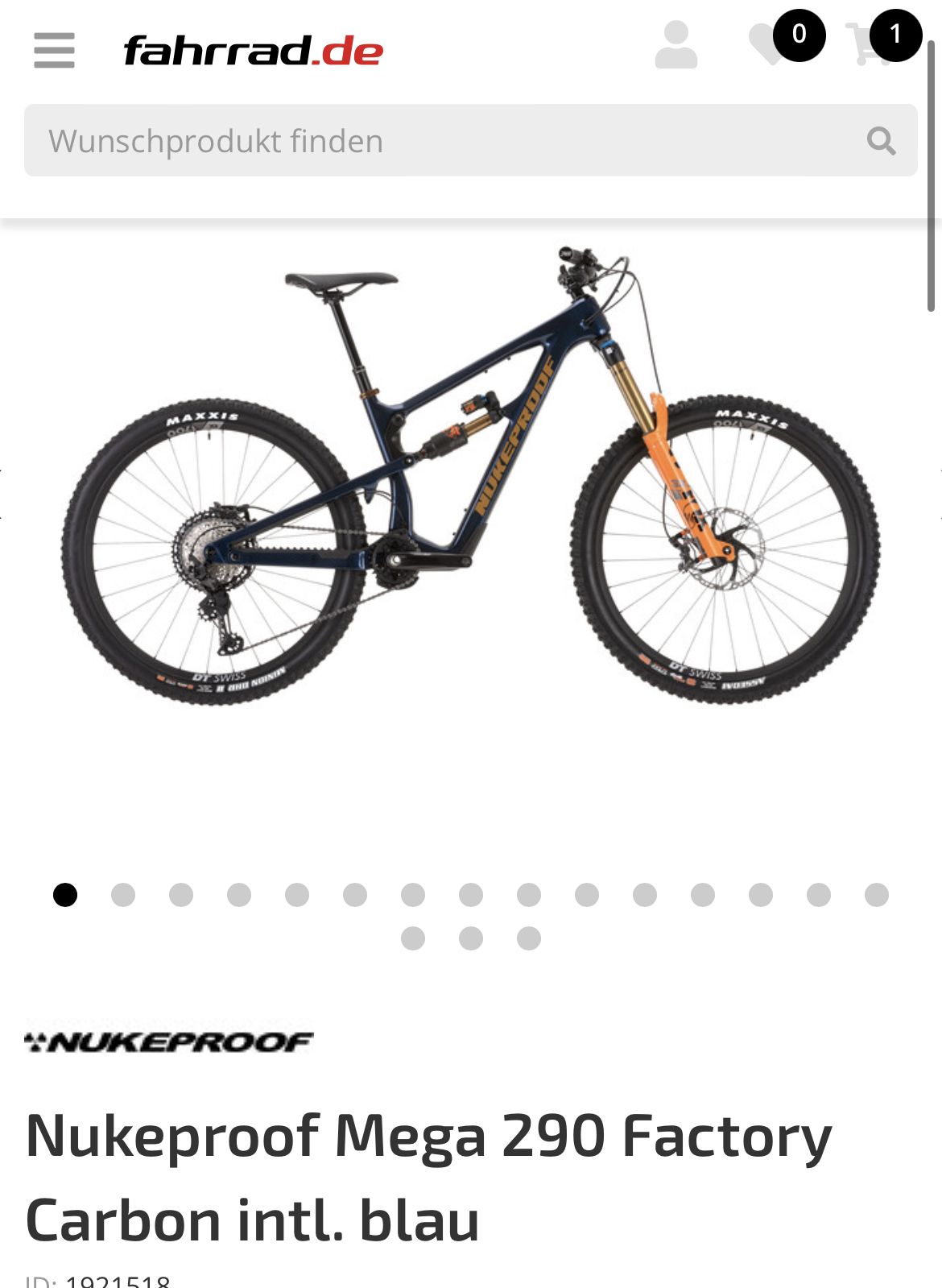This screenshot has height=1288, width=942.
Task: Select the second image indicator dot
Action: pos(123,895)
